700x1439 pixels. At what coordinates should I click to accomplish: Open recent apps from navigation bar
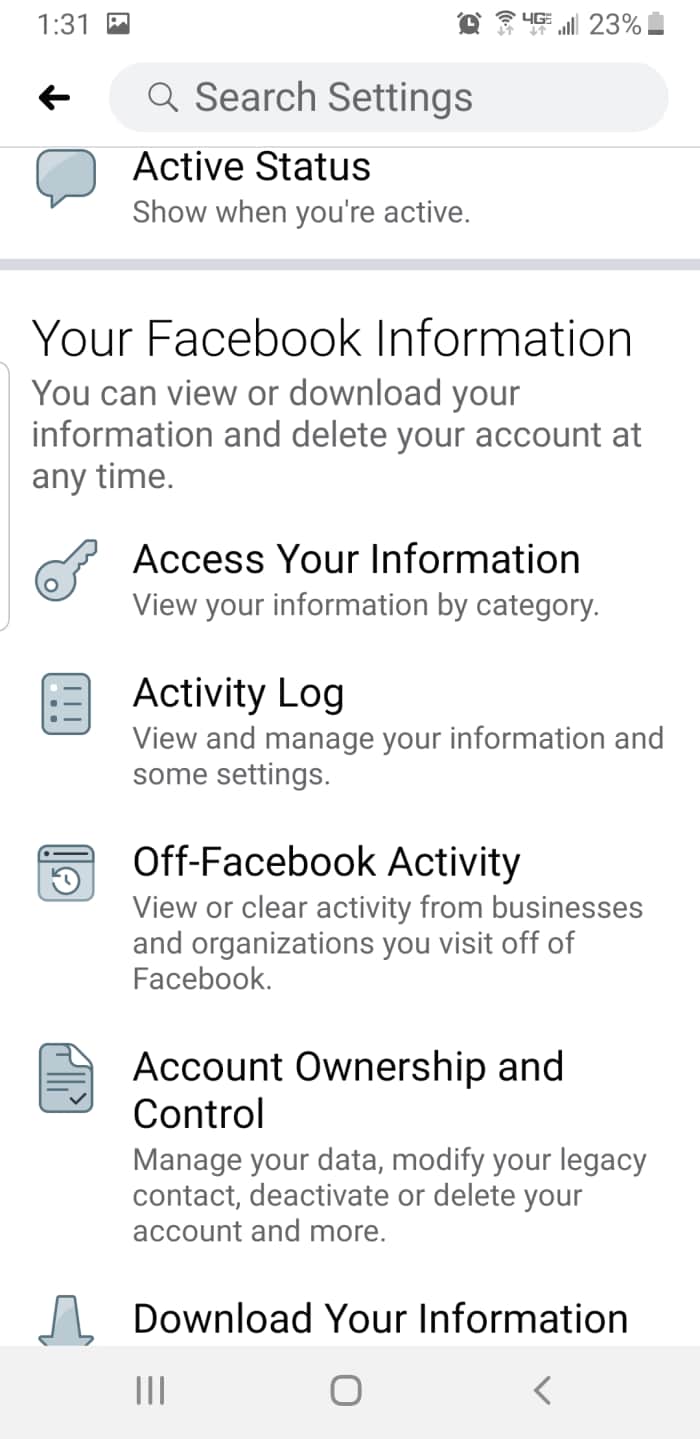tap(150, 1390)
